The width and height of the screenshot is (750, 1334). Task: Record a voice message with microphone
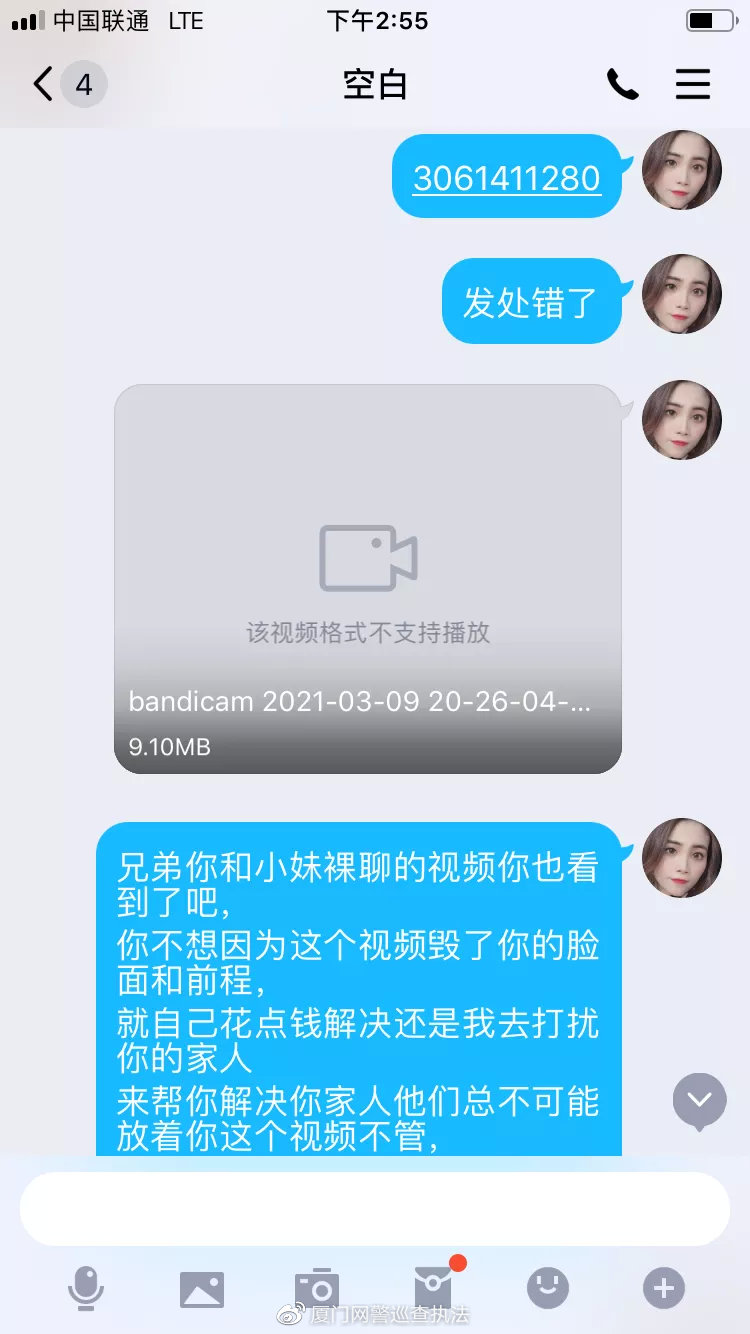[86, 1288]
